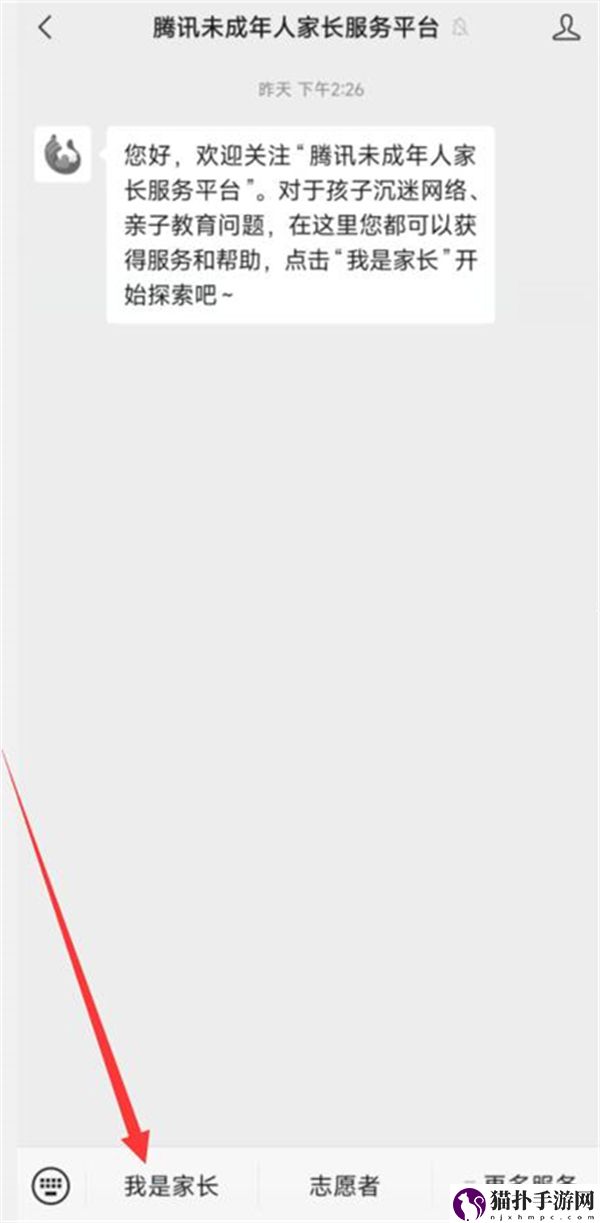Open the official account avatar
The width and height of the screenshot is (600, 1223).
pyautogui.click(x=63, y=154)
